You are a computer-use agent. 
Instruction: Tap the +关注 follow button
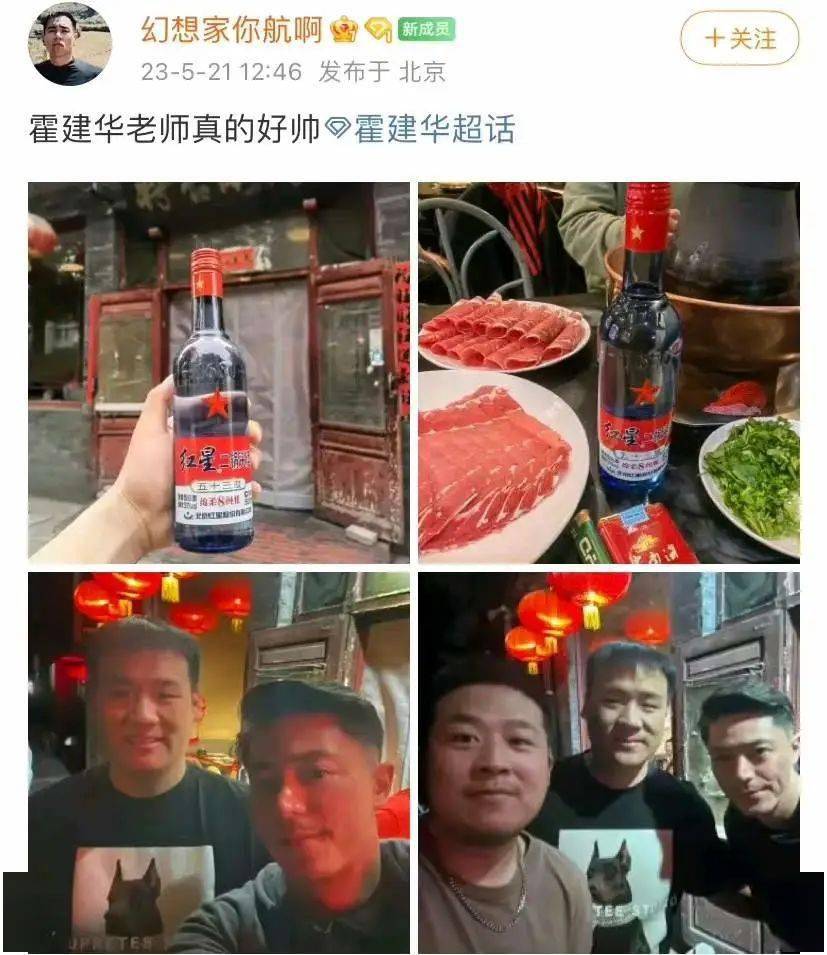pos(739,39)
